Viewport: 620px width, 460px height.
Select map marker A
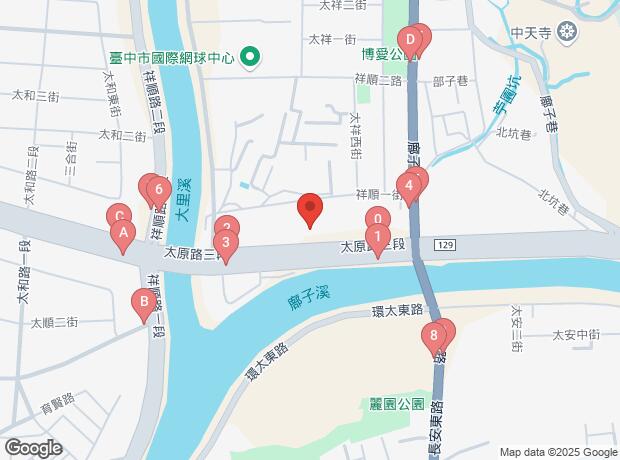[x=123, y=236]
